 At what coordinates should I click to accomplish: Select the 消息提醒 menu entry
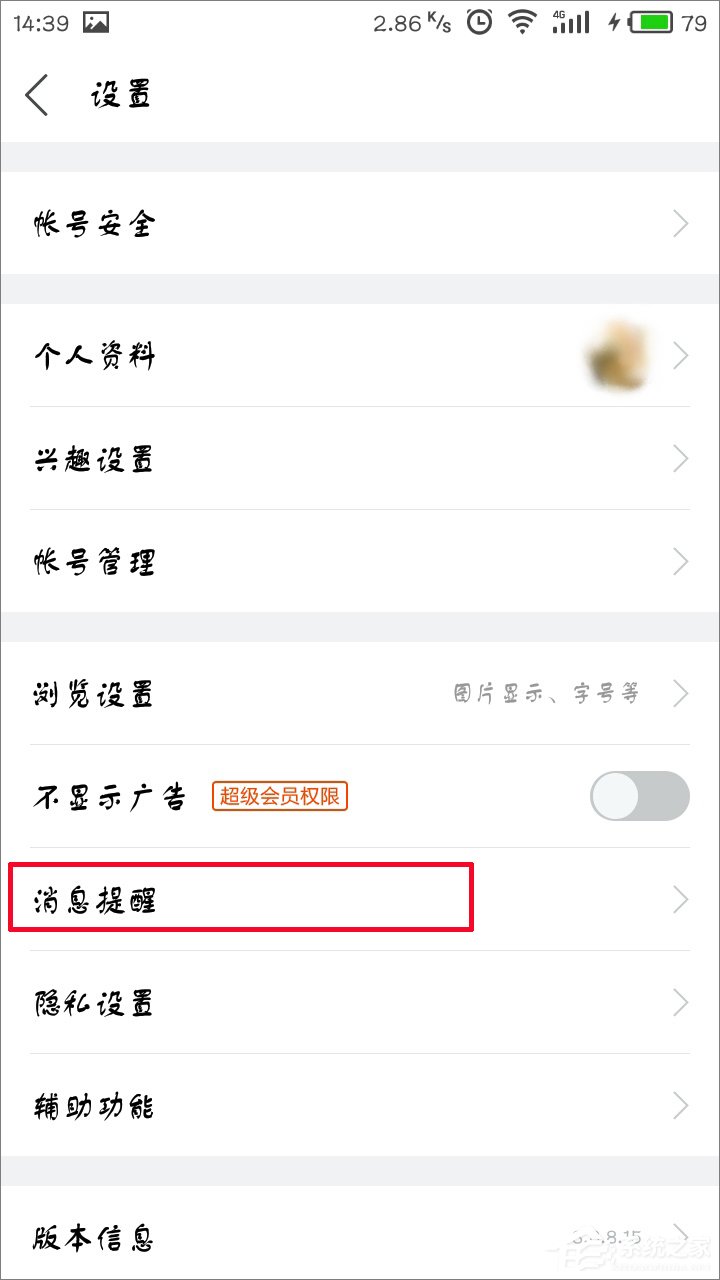(x=240, y=898)
